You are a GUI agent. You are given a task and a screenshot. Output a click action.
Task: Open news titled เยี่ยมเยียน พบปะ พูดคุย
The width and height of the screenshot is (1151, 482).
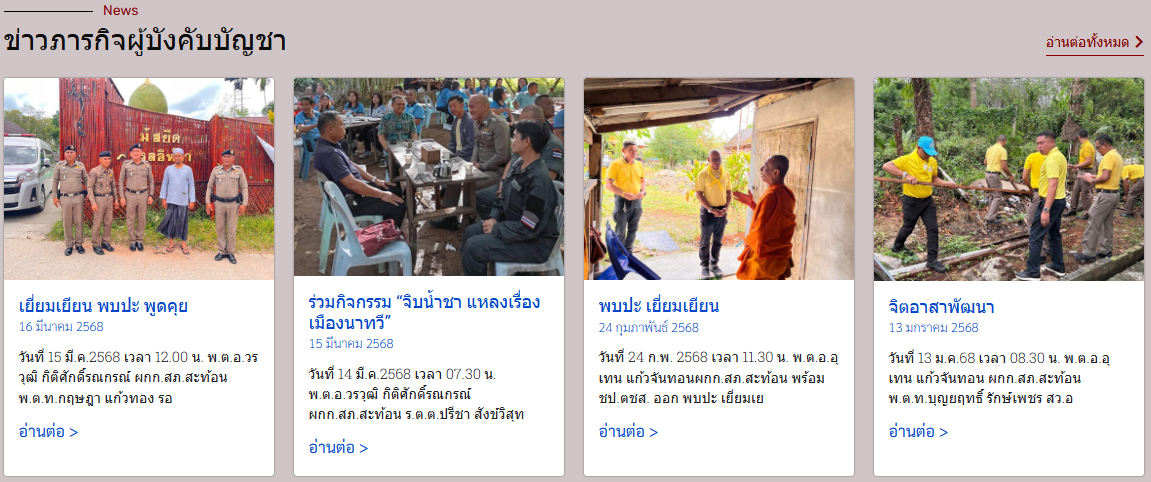coord(103,305)
